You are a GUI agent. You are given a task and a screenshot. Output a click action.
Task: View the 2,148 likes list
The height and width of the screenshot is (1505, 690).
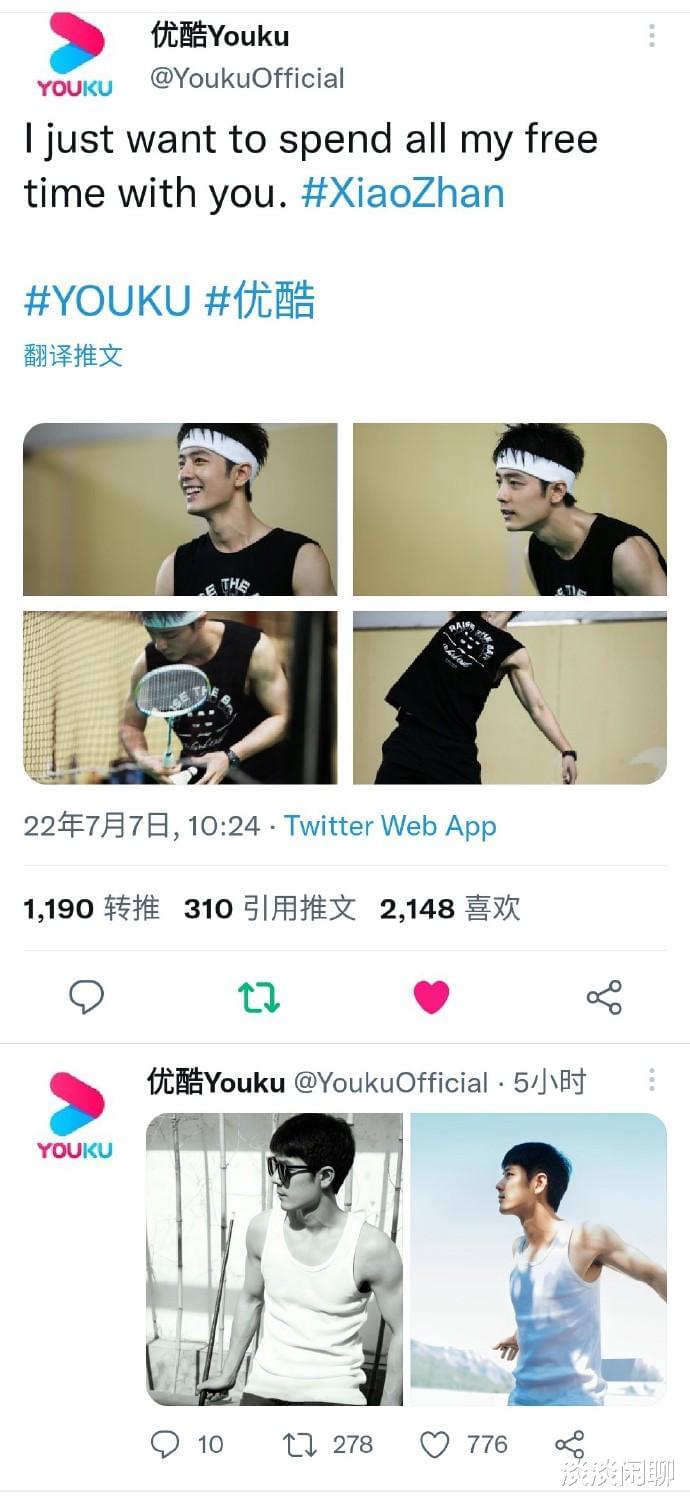click(450, 908)
